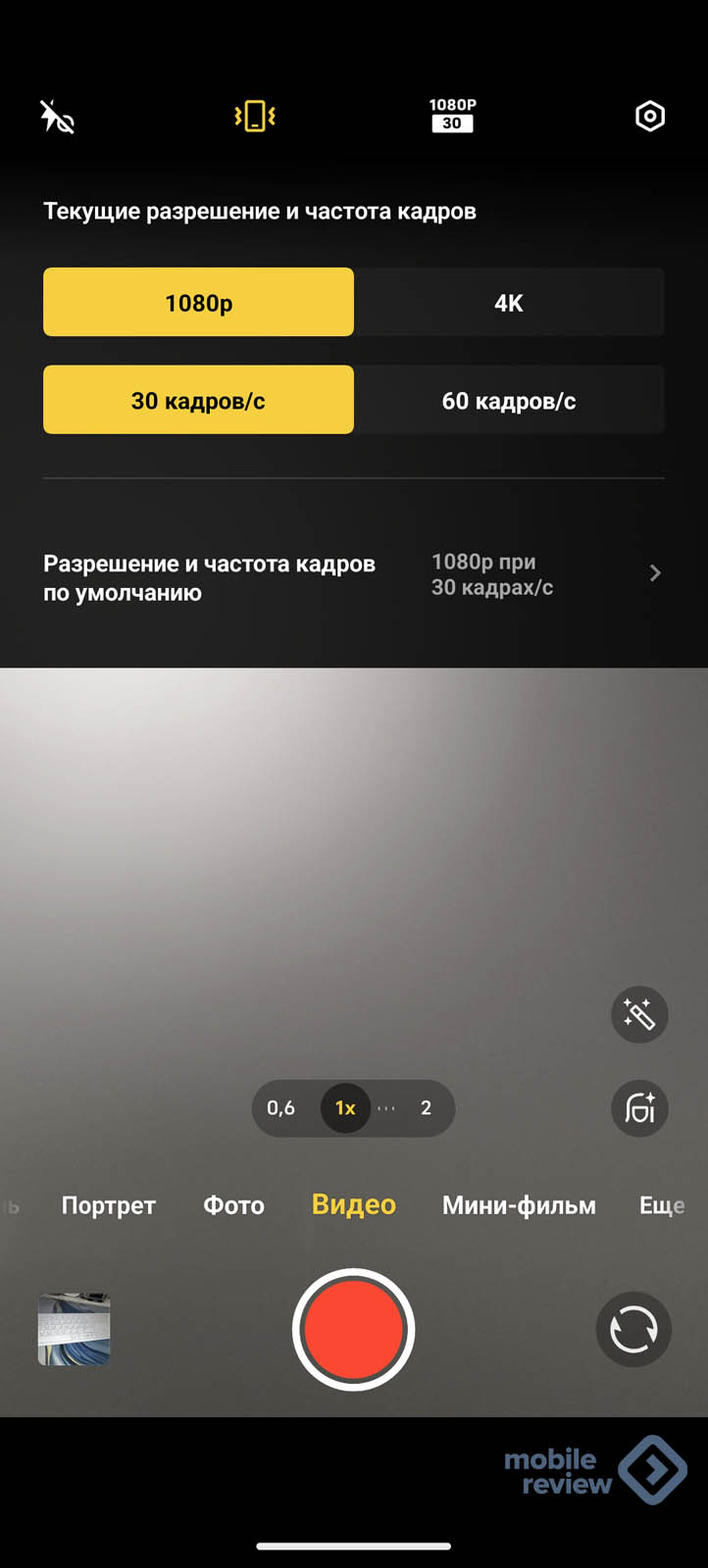Open Разрешение и частота кадров по умолчанию
The width and height of the screenshot is (708, 1568).
tap(353, 576)
